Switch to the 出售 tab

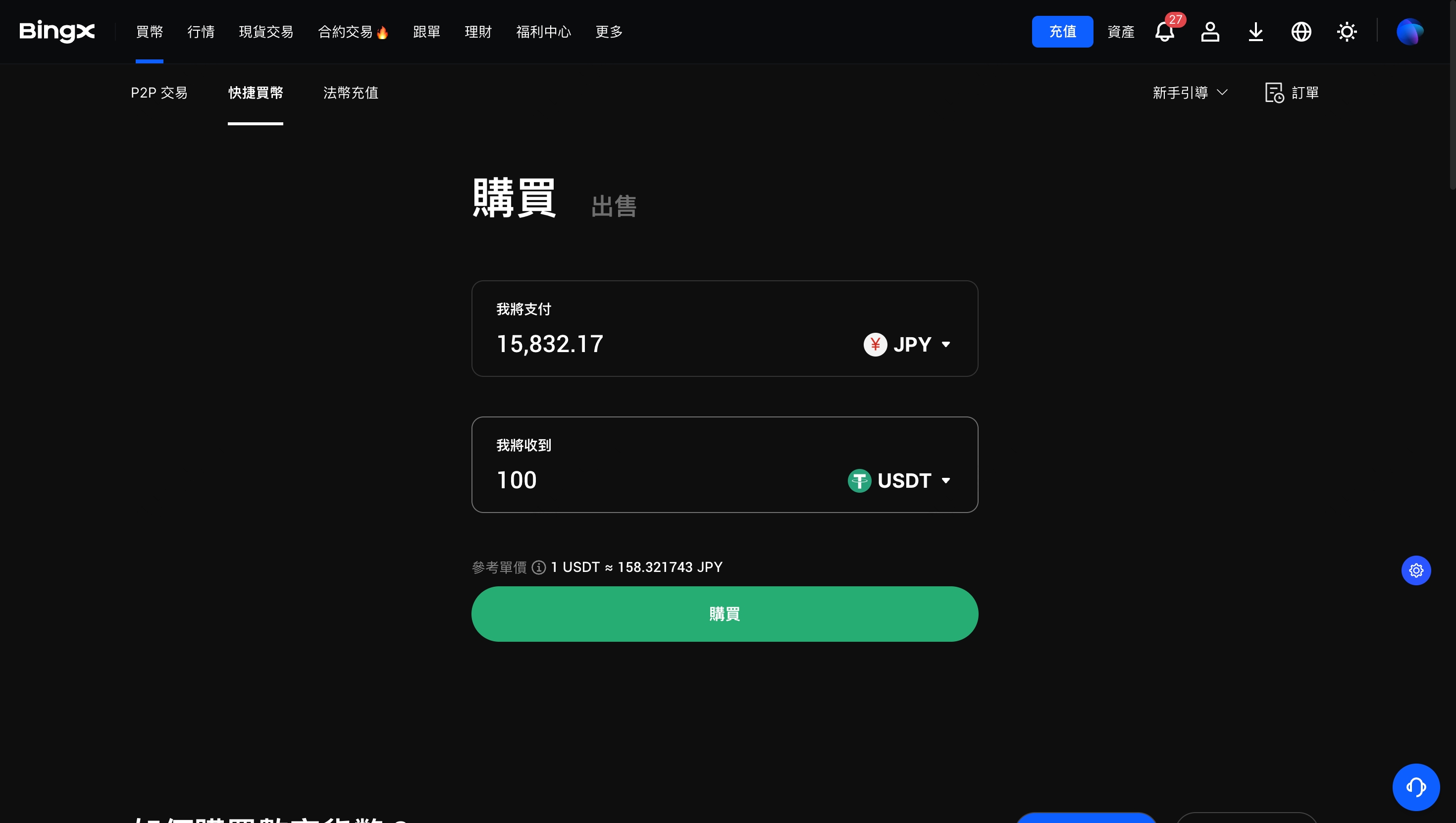613,206
